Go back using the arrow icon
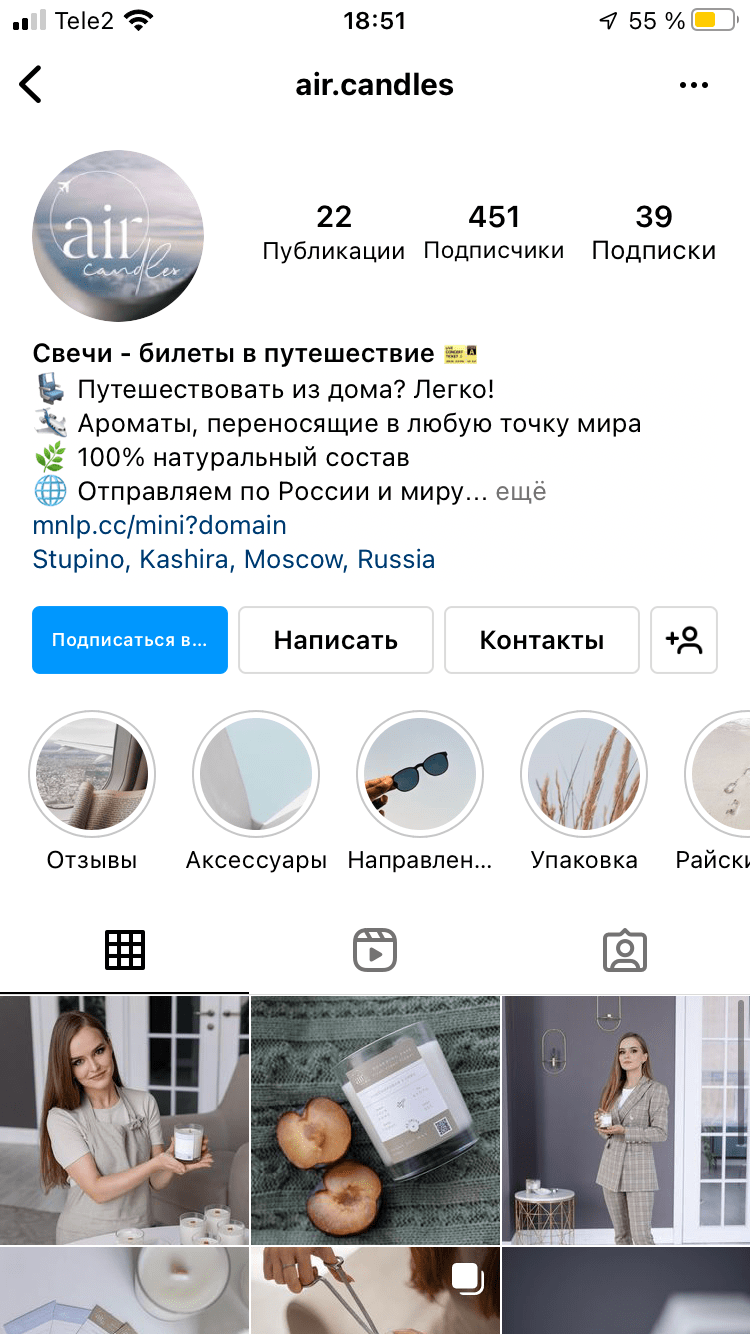 [x=32, y=85]
